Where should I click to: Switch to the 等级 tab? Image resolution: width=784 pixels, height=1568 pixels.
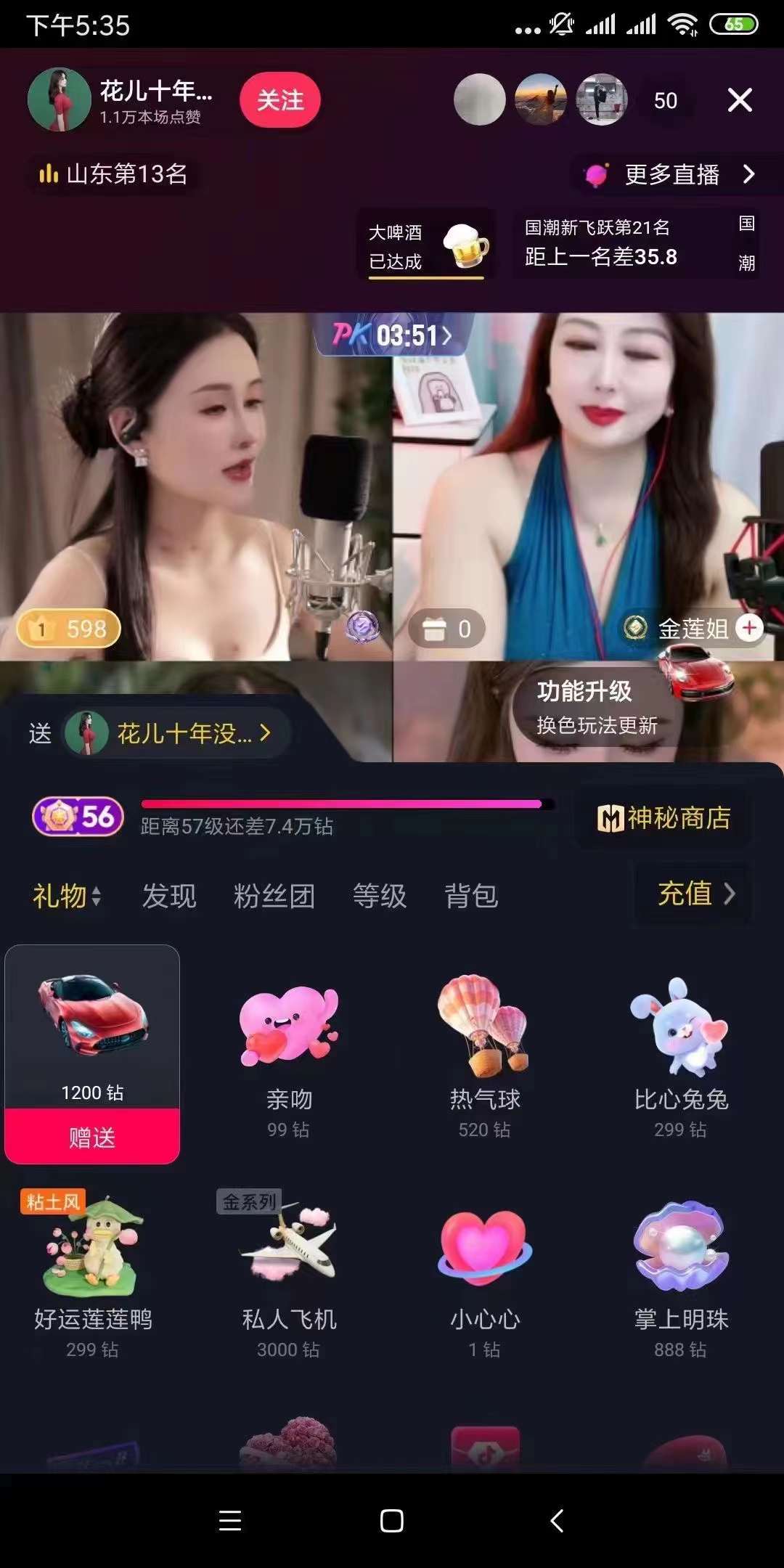pos(379,896)
